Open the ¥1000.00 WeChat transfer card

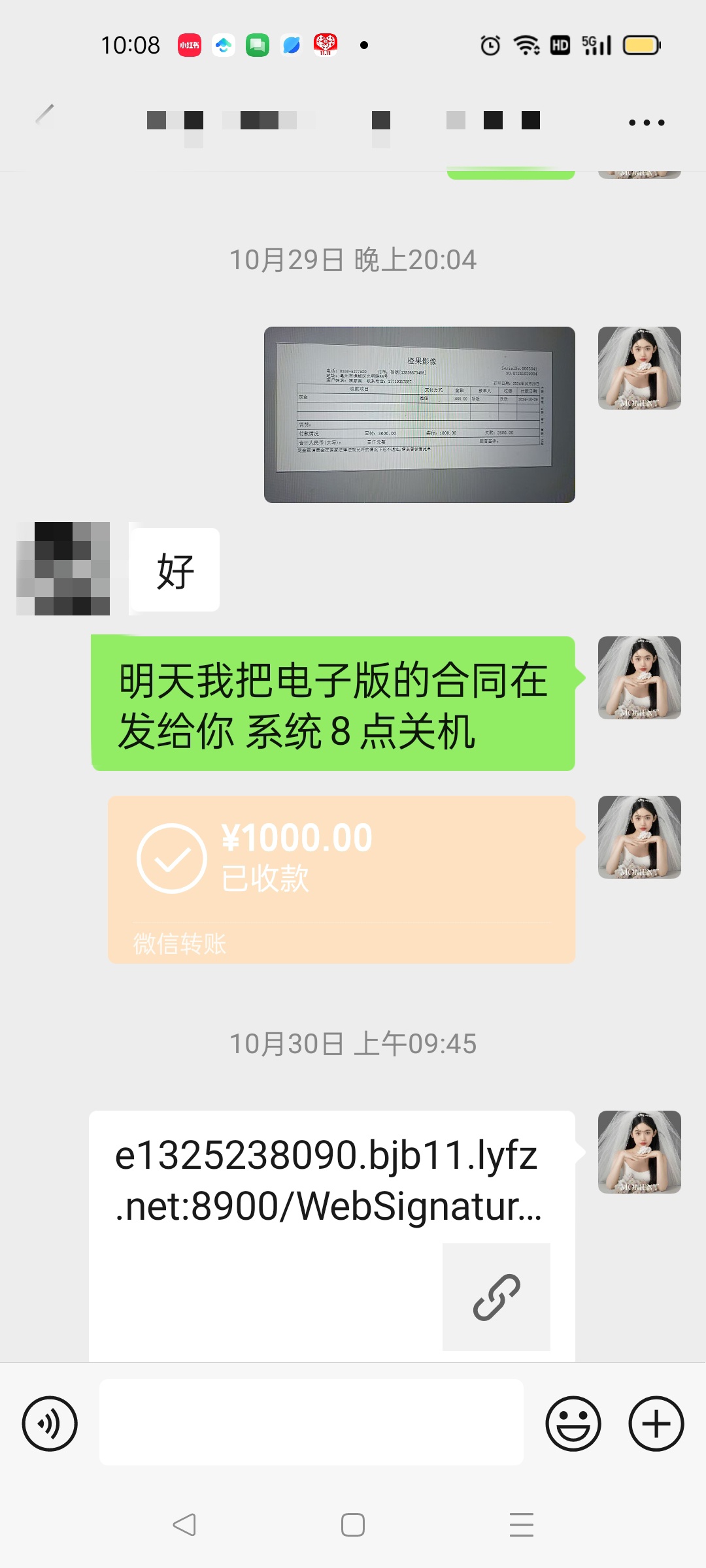pyautogui.click(x=341, y=879)
